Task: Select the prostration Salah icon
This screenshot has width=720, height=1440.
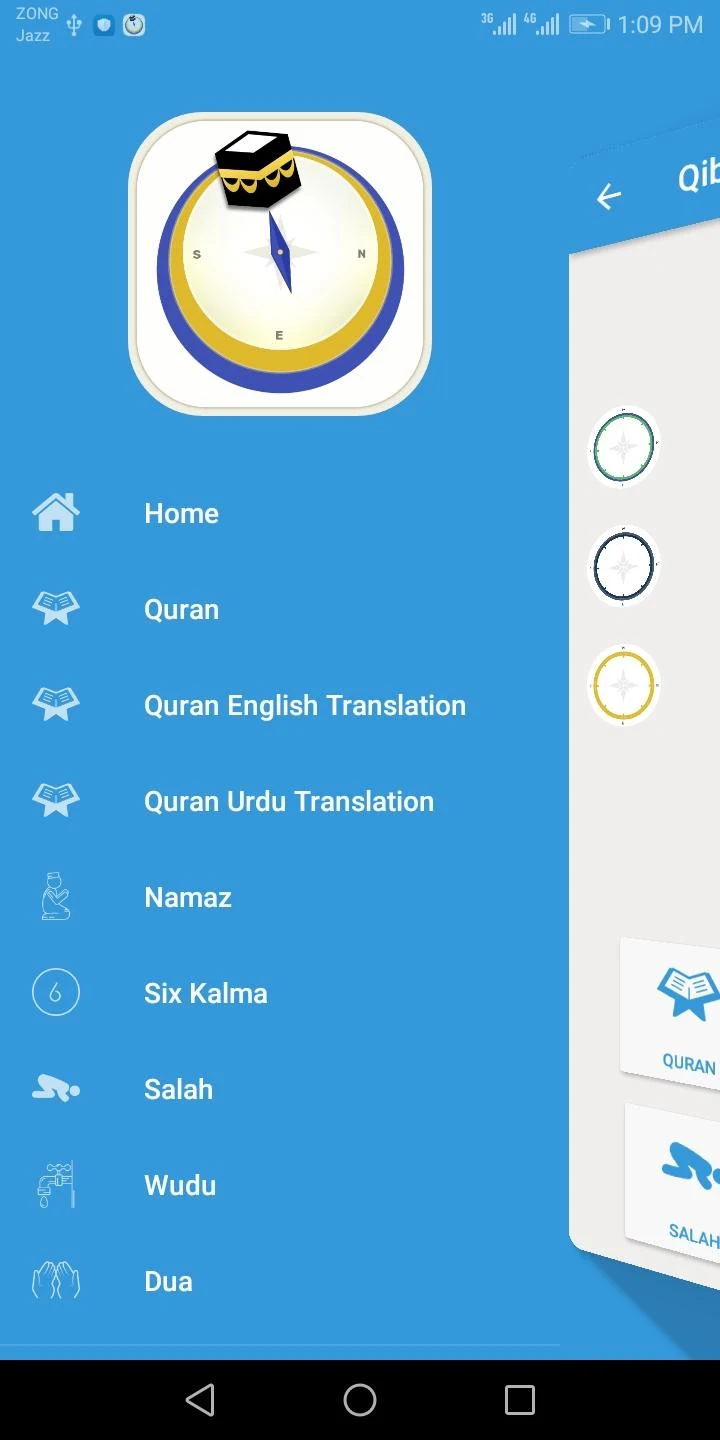Action: coord(55,1088)
